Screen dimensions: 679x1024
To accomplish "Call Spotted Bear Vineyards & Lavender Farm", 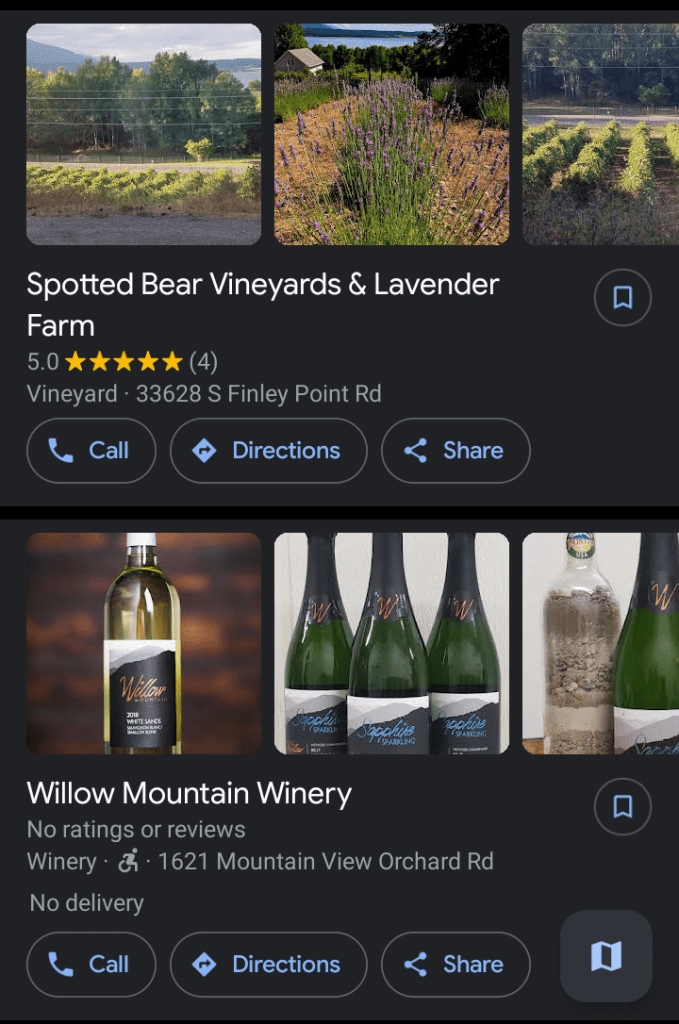I will [x=91, y=451].
